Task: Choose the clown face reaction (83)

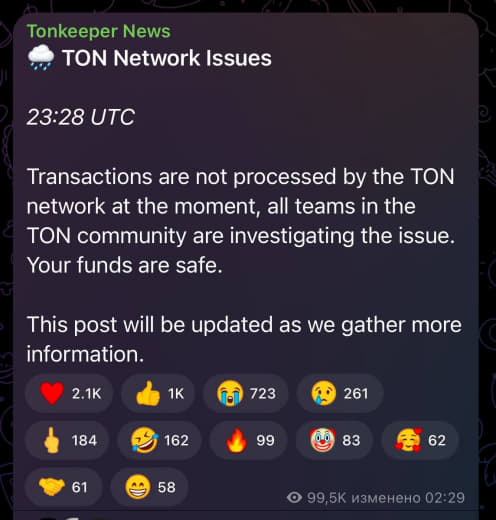Action: [x=334, y=441]
